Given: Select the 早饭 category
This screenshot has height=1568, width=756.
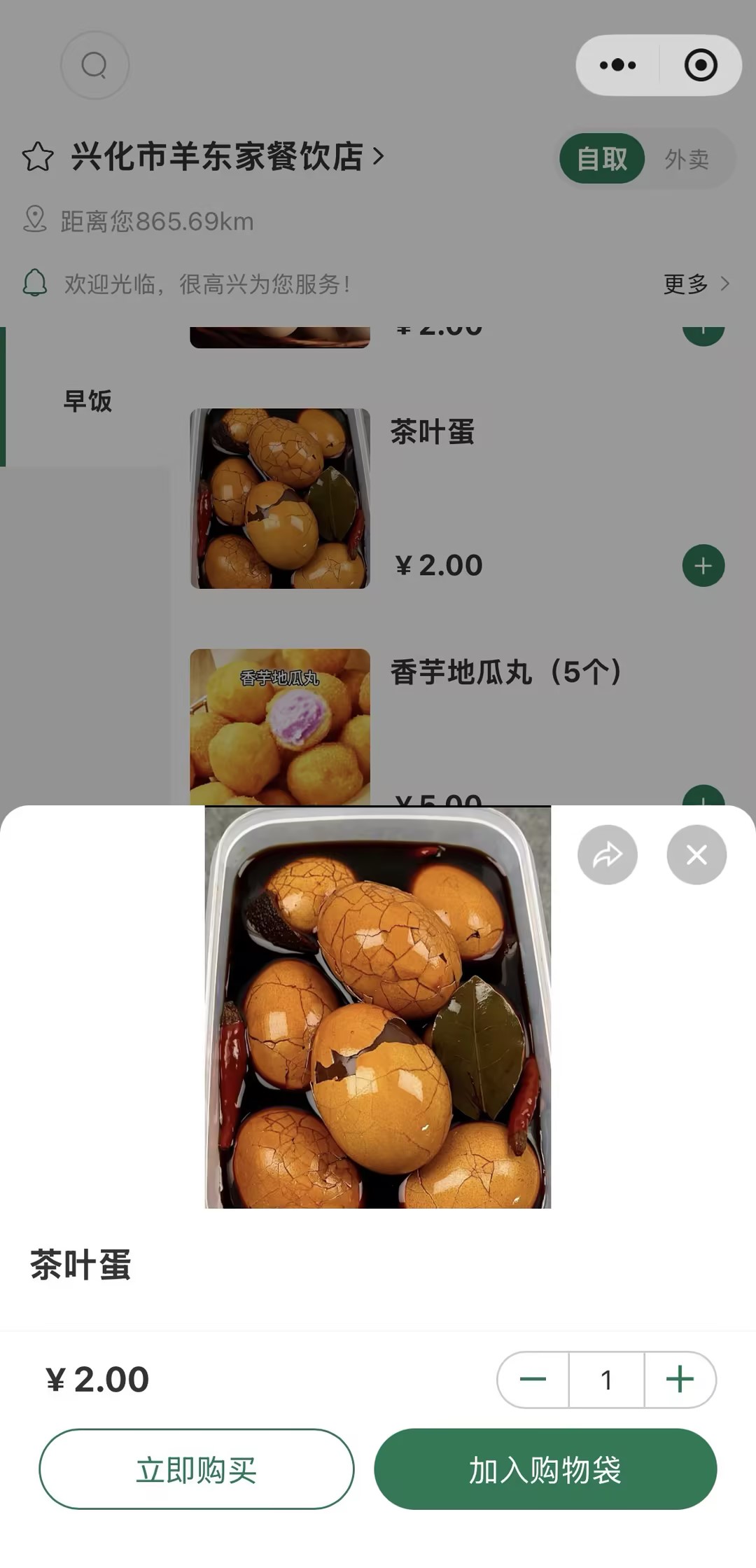Looking at the screenshot, I should (x=87, y=401).
